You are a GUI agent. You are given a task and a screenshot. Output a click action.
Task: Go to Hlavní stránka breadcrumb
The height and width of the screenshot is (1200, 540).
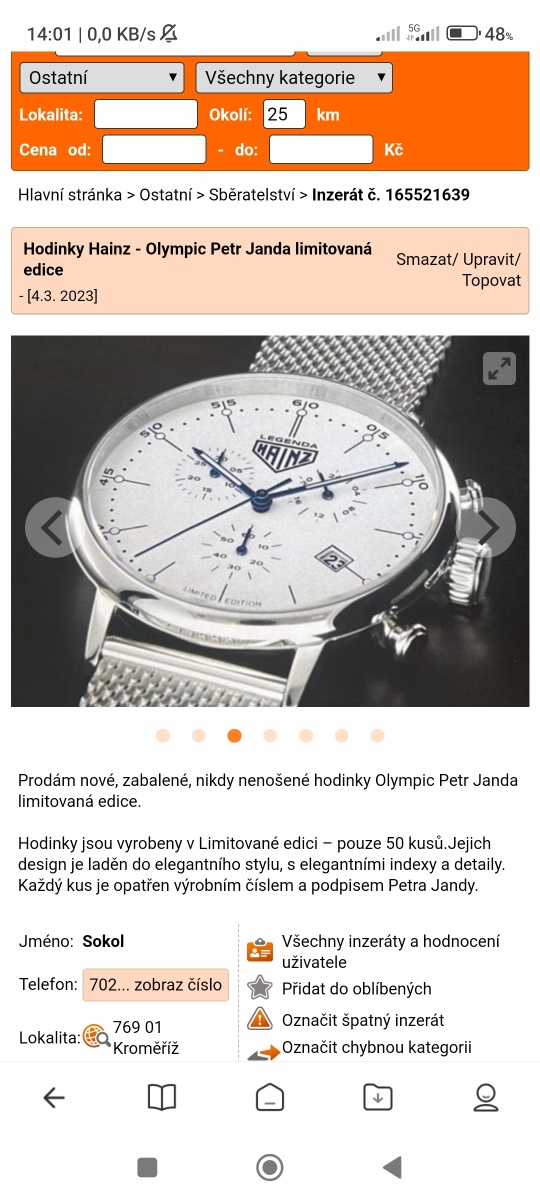click(70, 194)
